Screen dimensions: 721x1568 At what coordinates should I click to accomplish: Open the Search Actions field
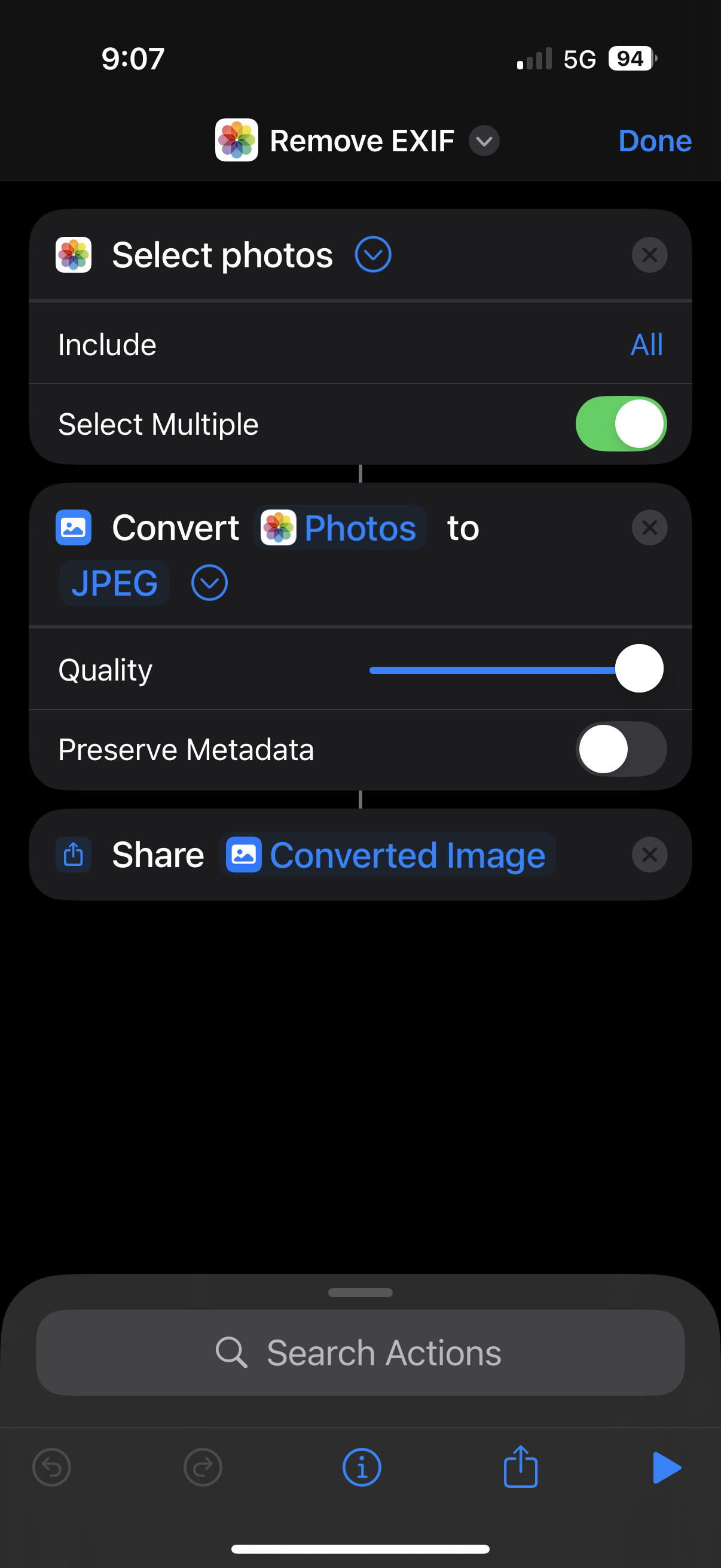coord(360,1353)
